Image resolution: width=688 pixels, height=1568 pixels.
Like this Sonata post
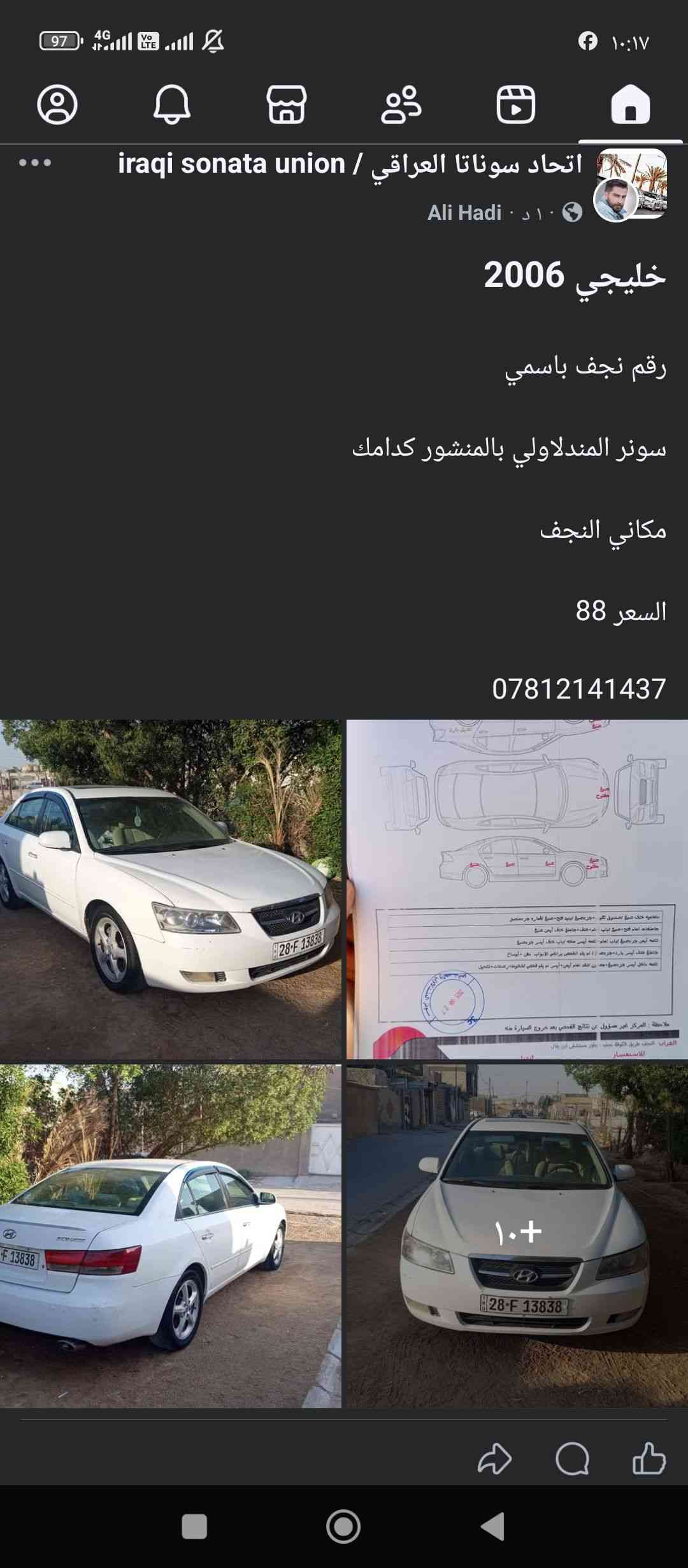tap(649, 1458)
